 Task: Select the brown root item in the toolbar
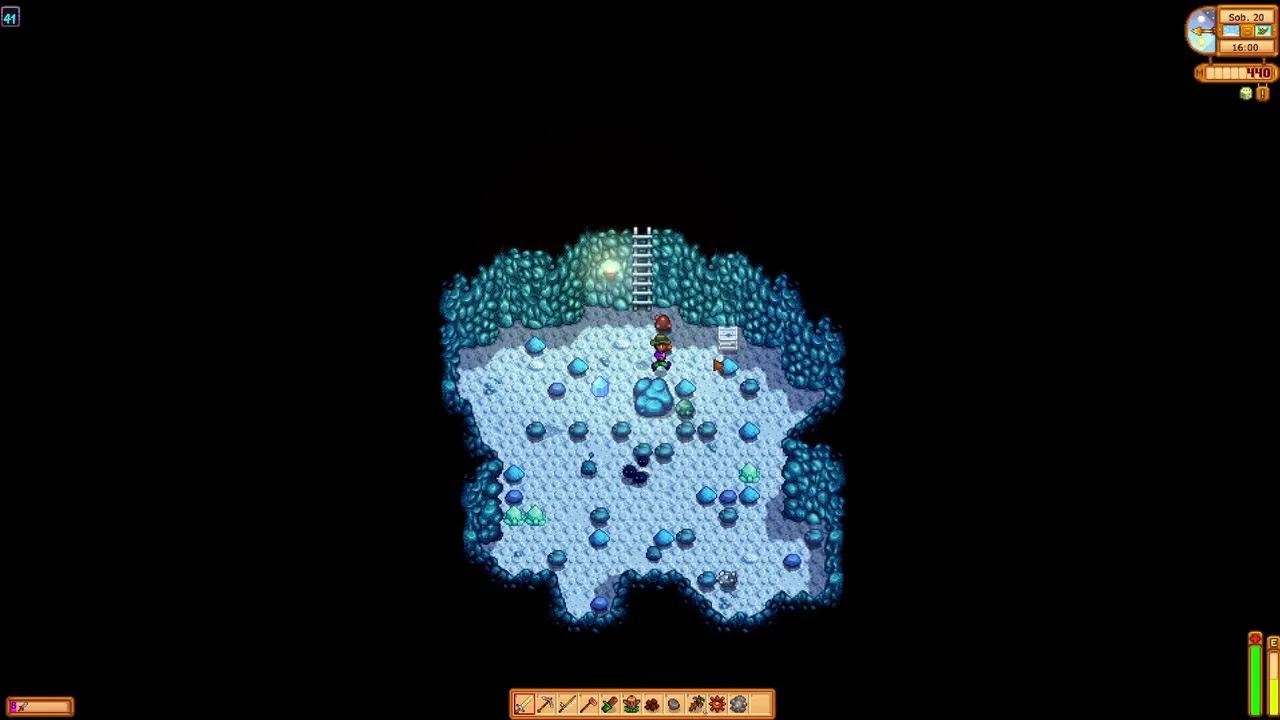696,704
